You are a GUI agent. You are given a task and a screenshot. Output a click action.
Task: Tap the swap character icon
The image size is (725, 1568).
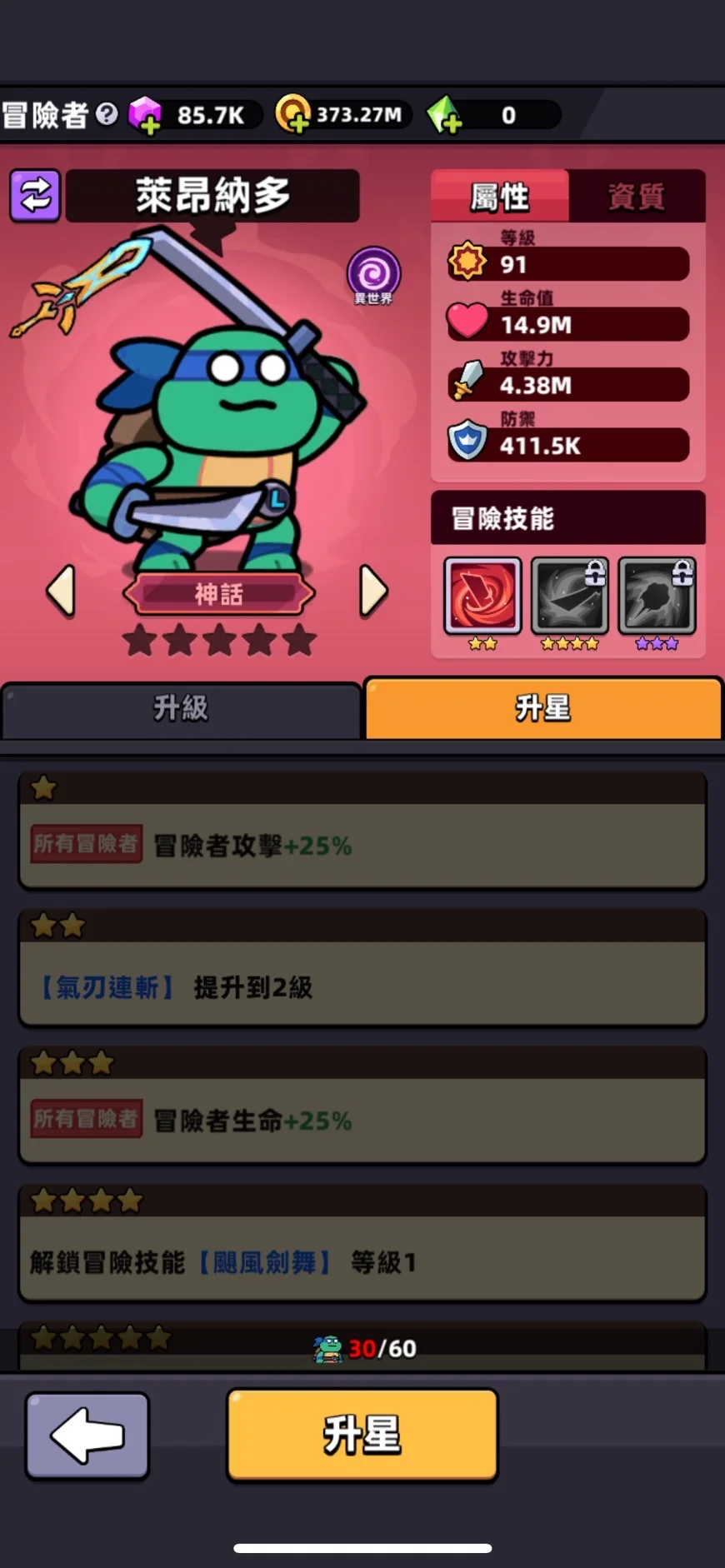coord(35,196)
